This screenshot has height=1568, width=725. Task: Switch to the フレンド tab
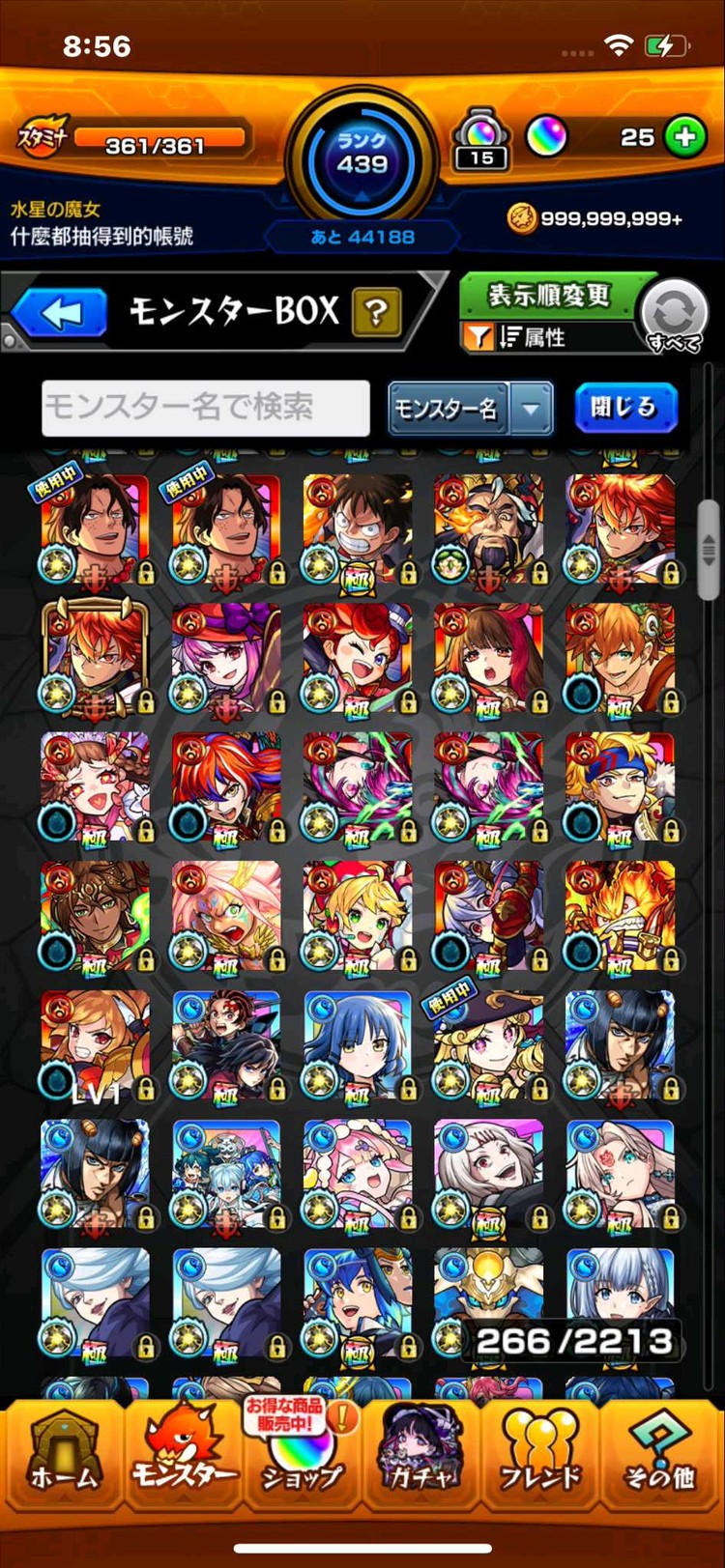click(541, 1451)
